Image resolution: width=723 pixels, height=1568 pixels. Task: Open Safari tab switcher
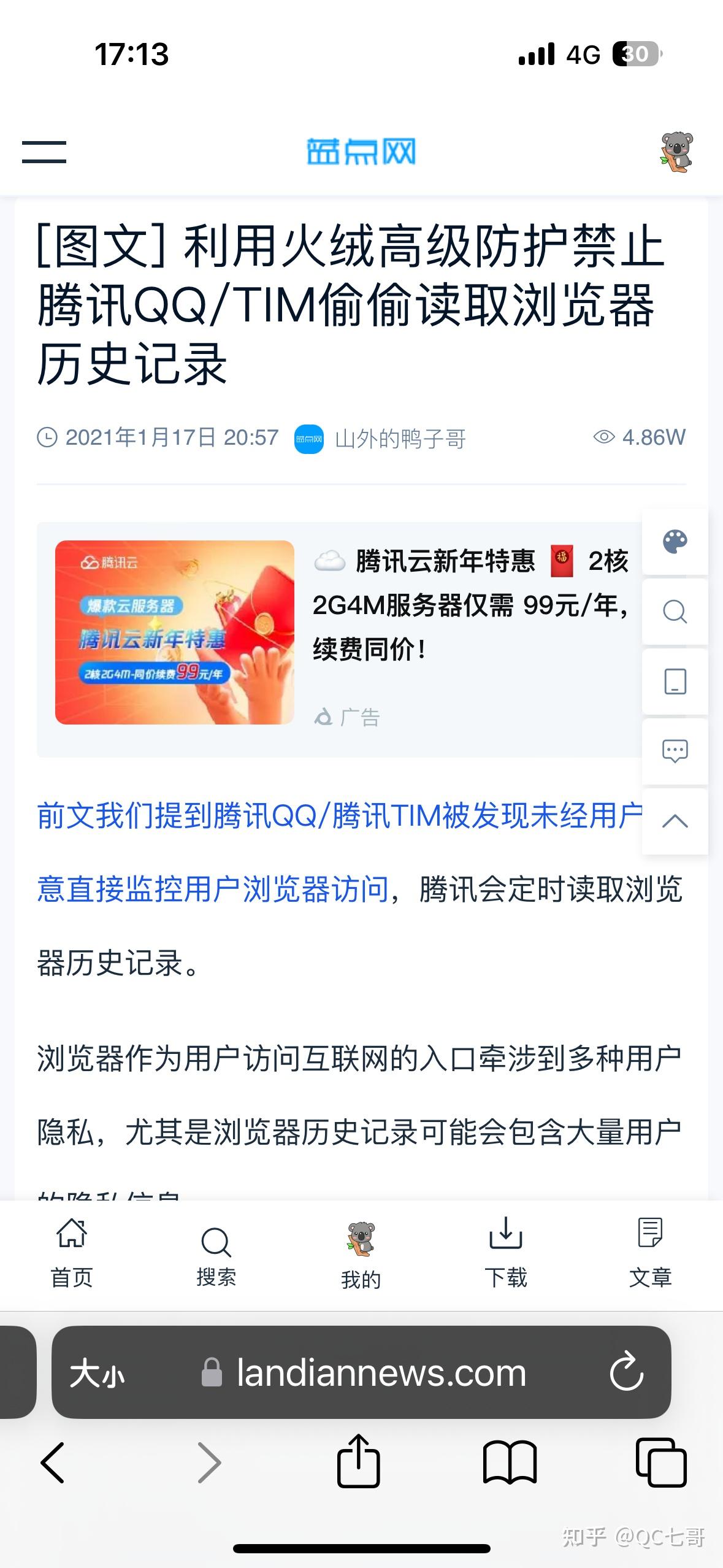[660, 1463]
